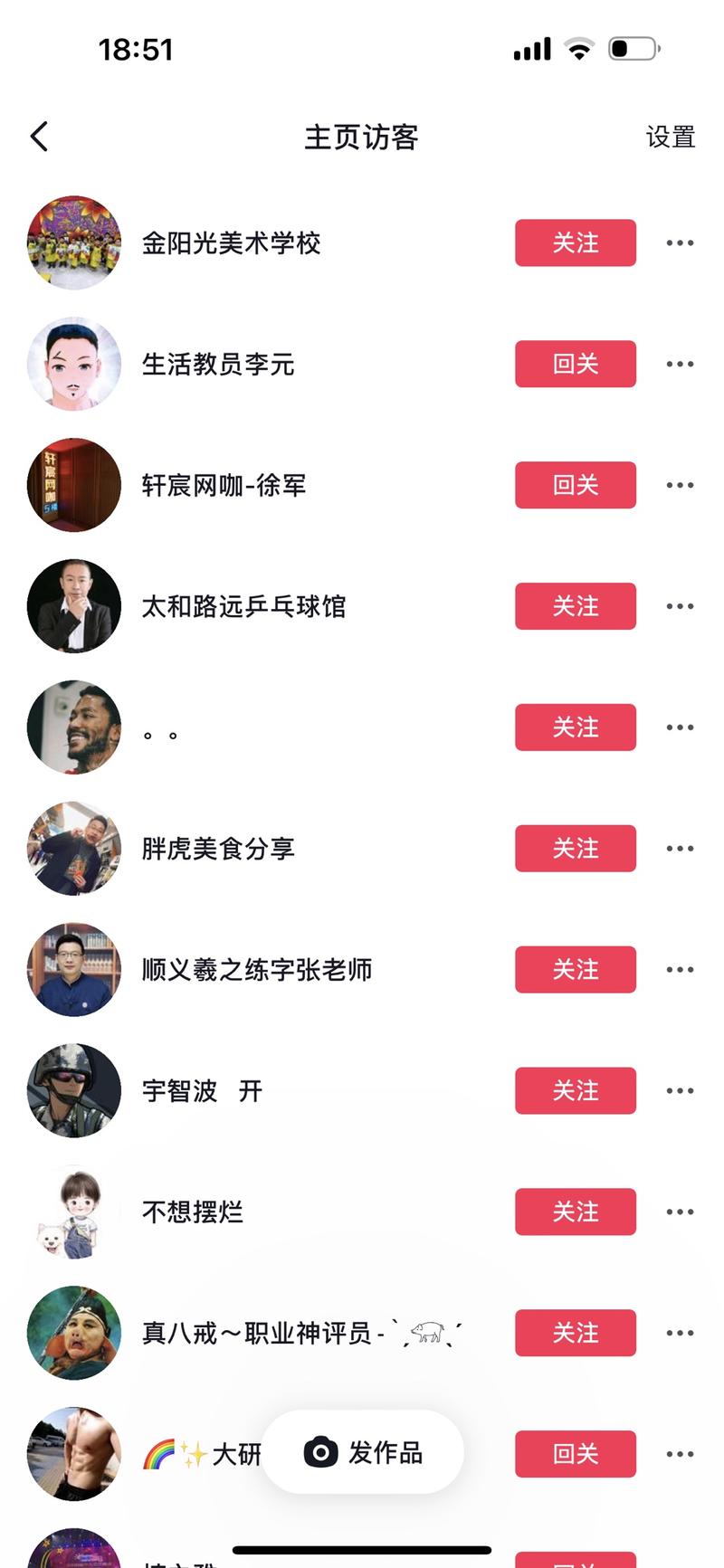Open options menu for 胖虎美食分享
Image resolution: width=724 pixels, height=1568 pixels.
[678, 849]
